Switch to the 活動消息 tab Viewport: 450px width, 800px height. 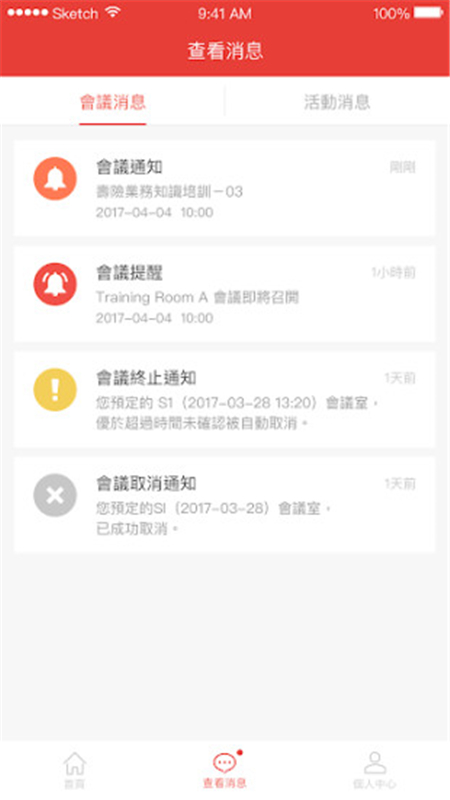click(337, 102)
